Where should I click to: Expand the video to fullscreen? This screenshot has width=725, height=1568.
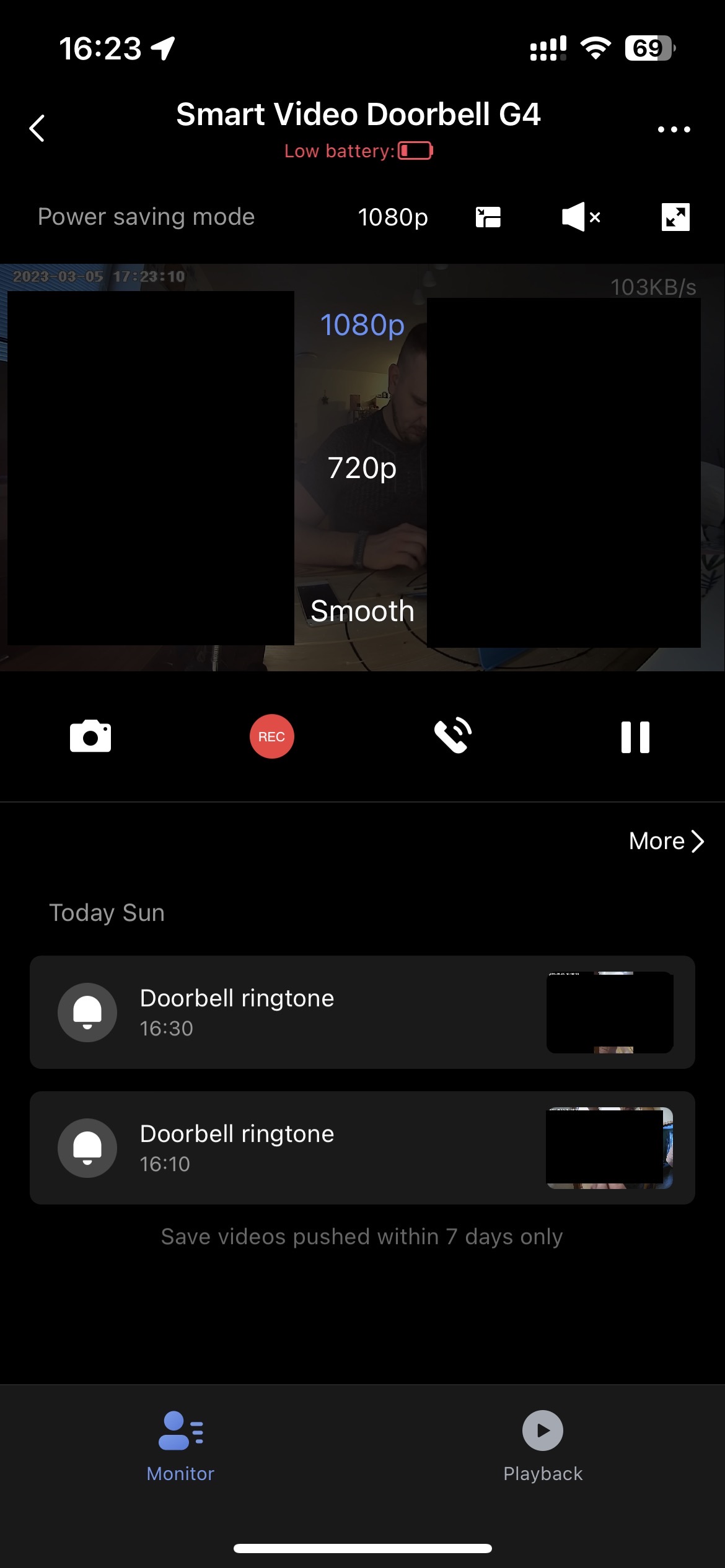click(x=675, y=217)
